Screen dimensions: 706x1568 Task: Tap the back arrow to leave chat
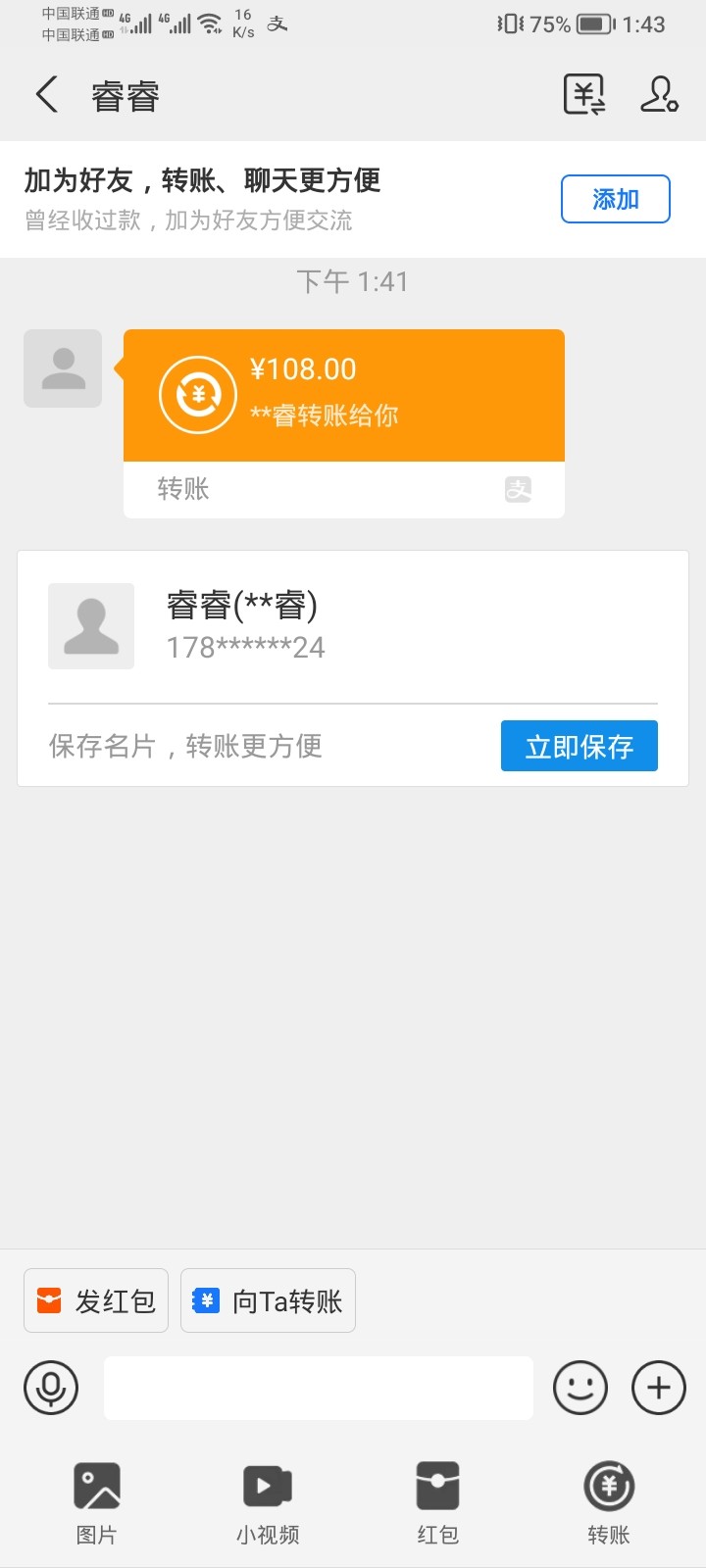click(46, 95)
